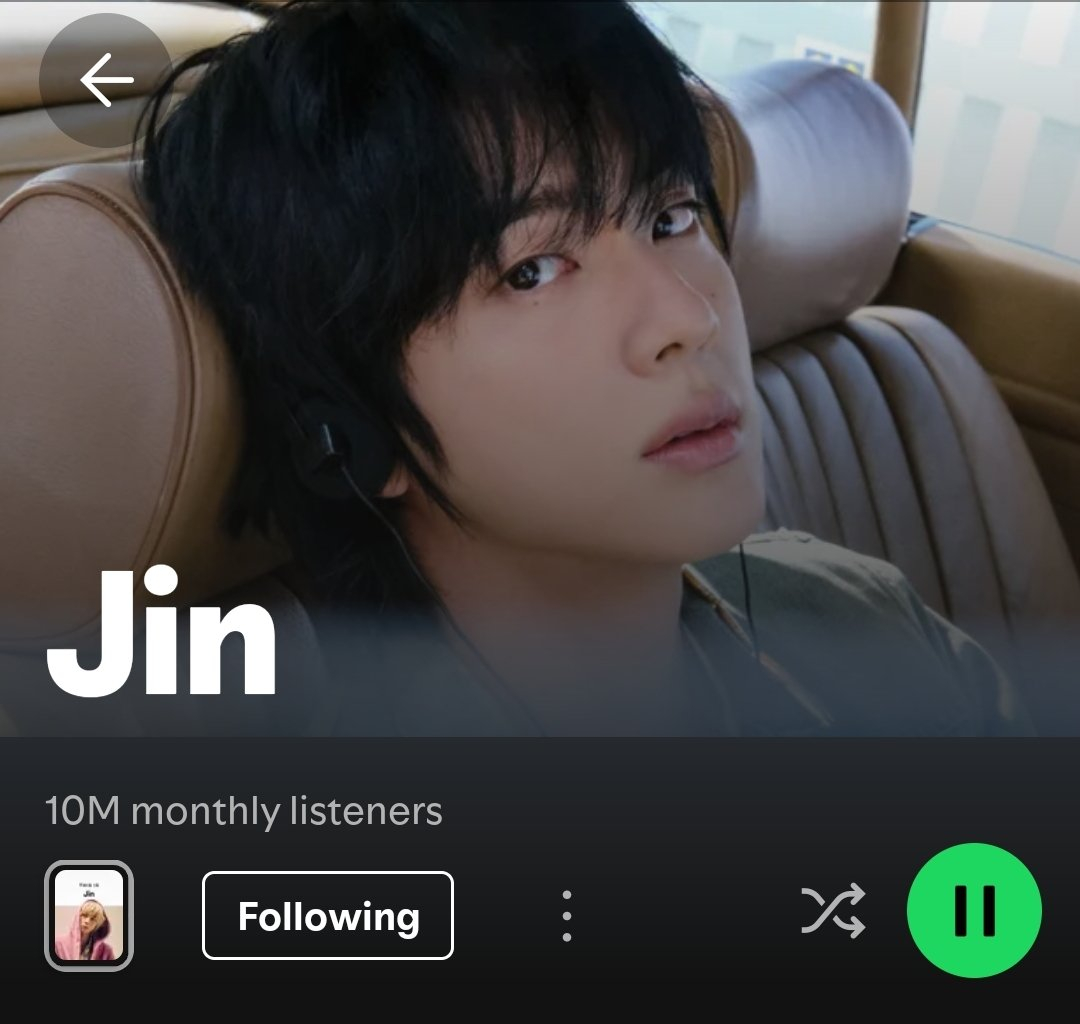
Task: Pause playback with the green button
Action: [974, 911]
